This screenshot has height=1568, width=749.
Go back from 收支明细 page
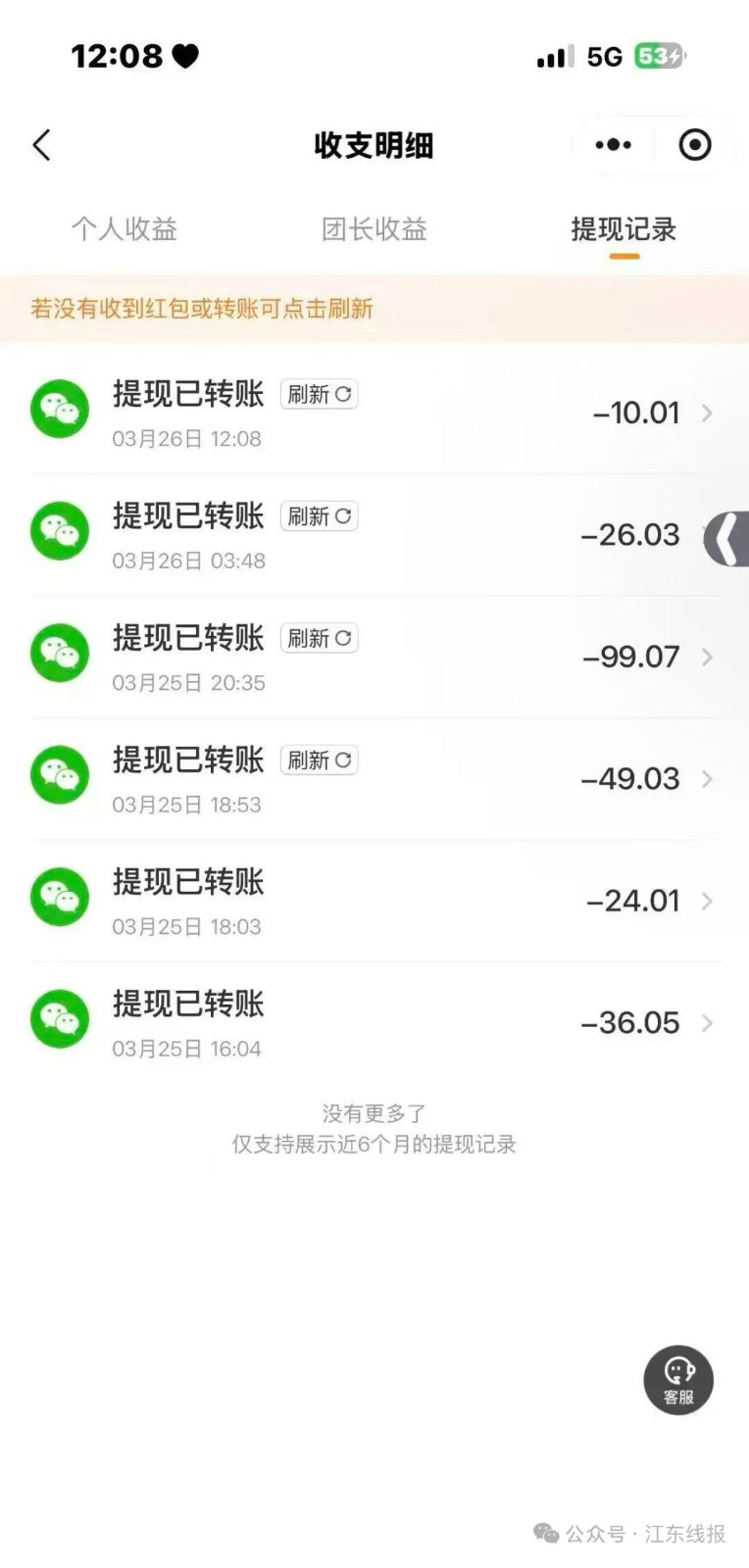pyautogui.click(x=41, y=145)
